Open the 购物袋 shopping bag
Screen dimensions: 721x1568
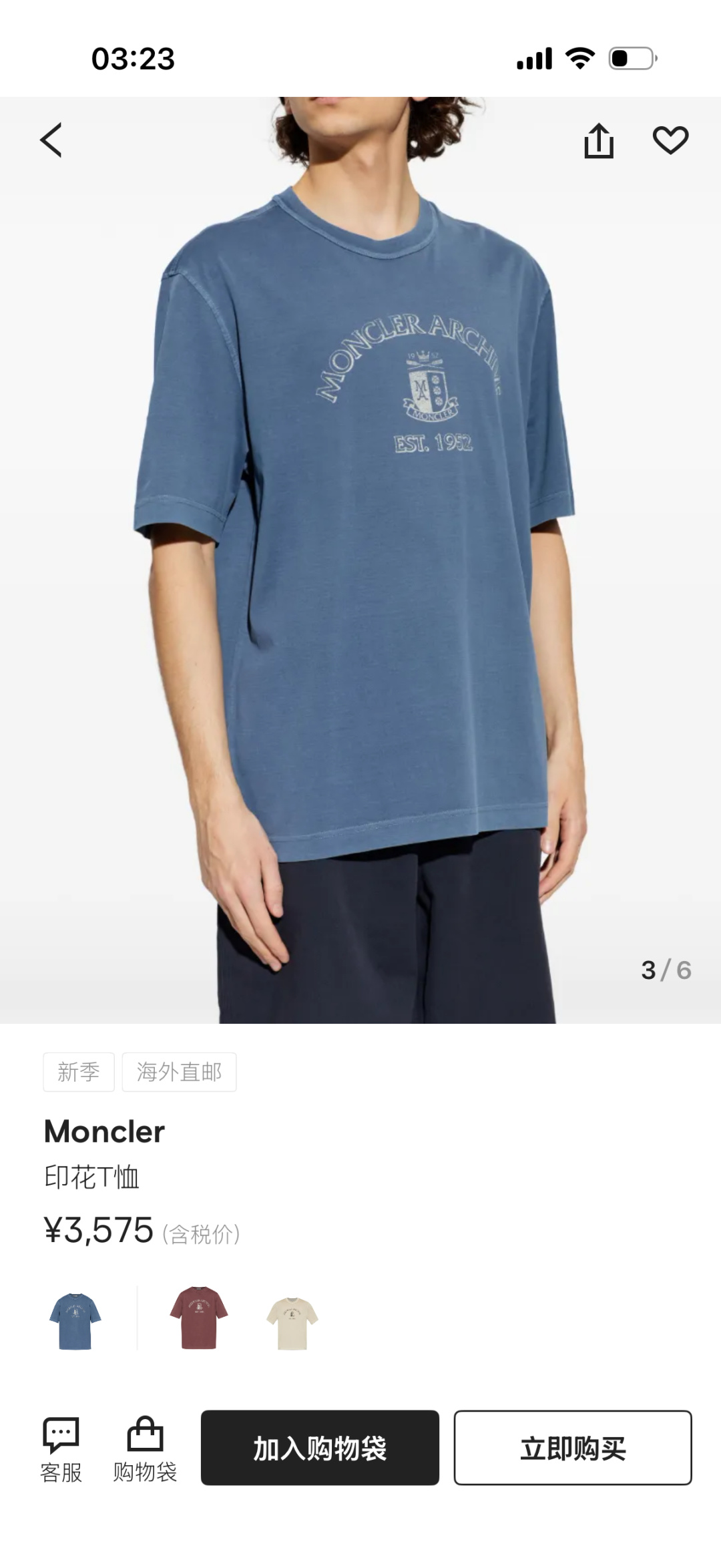[x=145, y=1448]
